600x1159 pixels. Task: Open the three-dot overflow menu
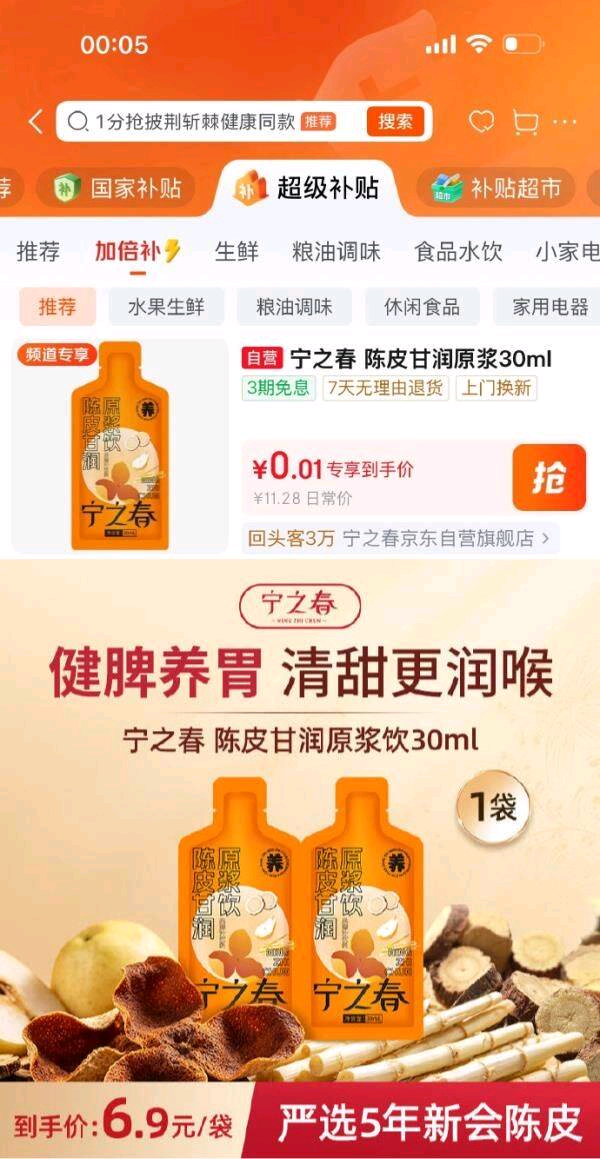click(x=565, y=122)
